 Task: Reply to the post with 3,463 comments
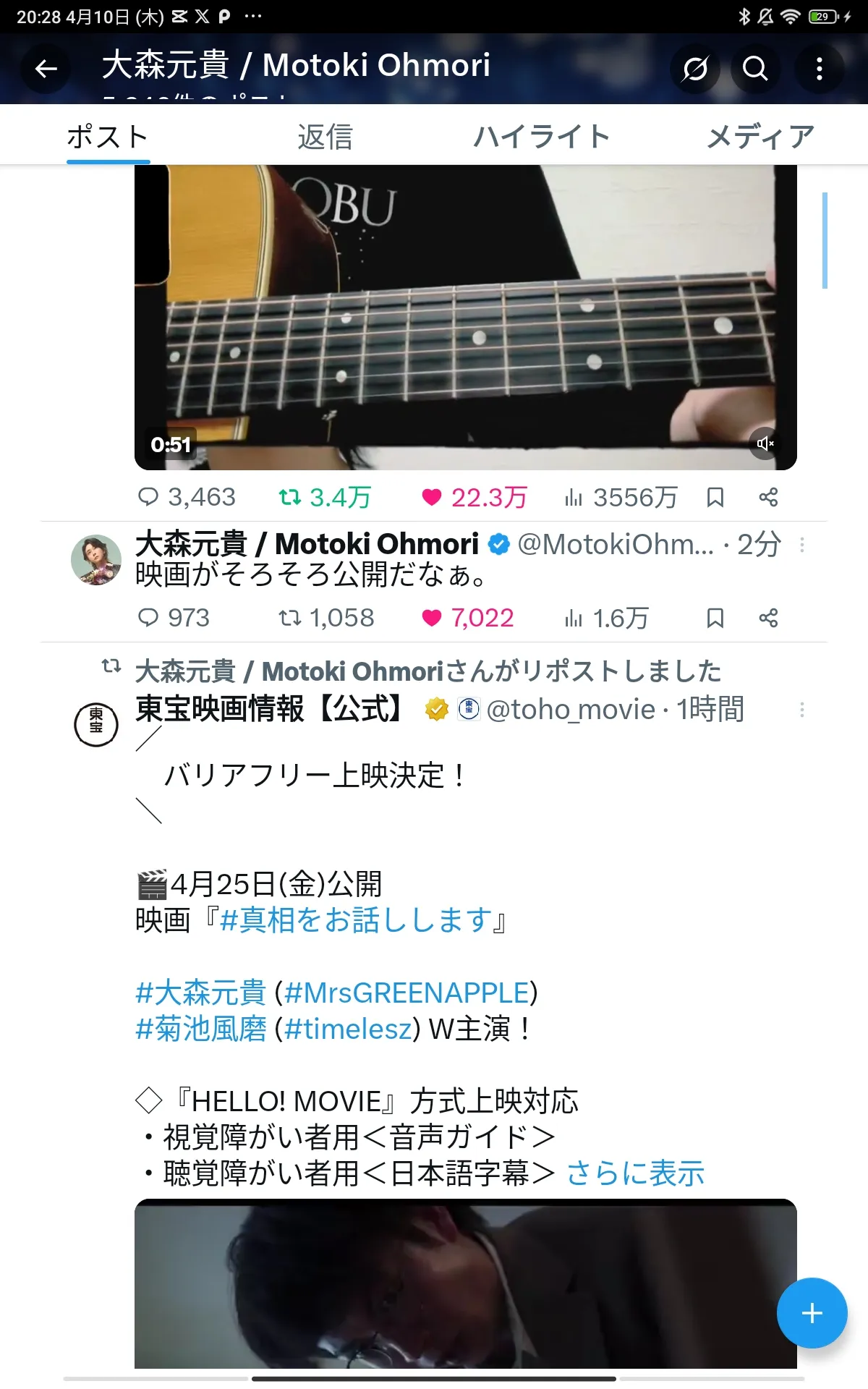tap(148, 497)
